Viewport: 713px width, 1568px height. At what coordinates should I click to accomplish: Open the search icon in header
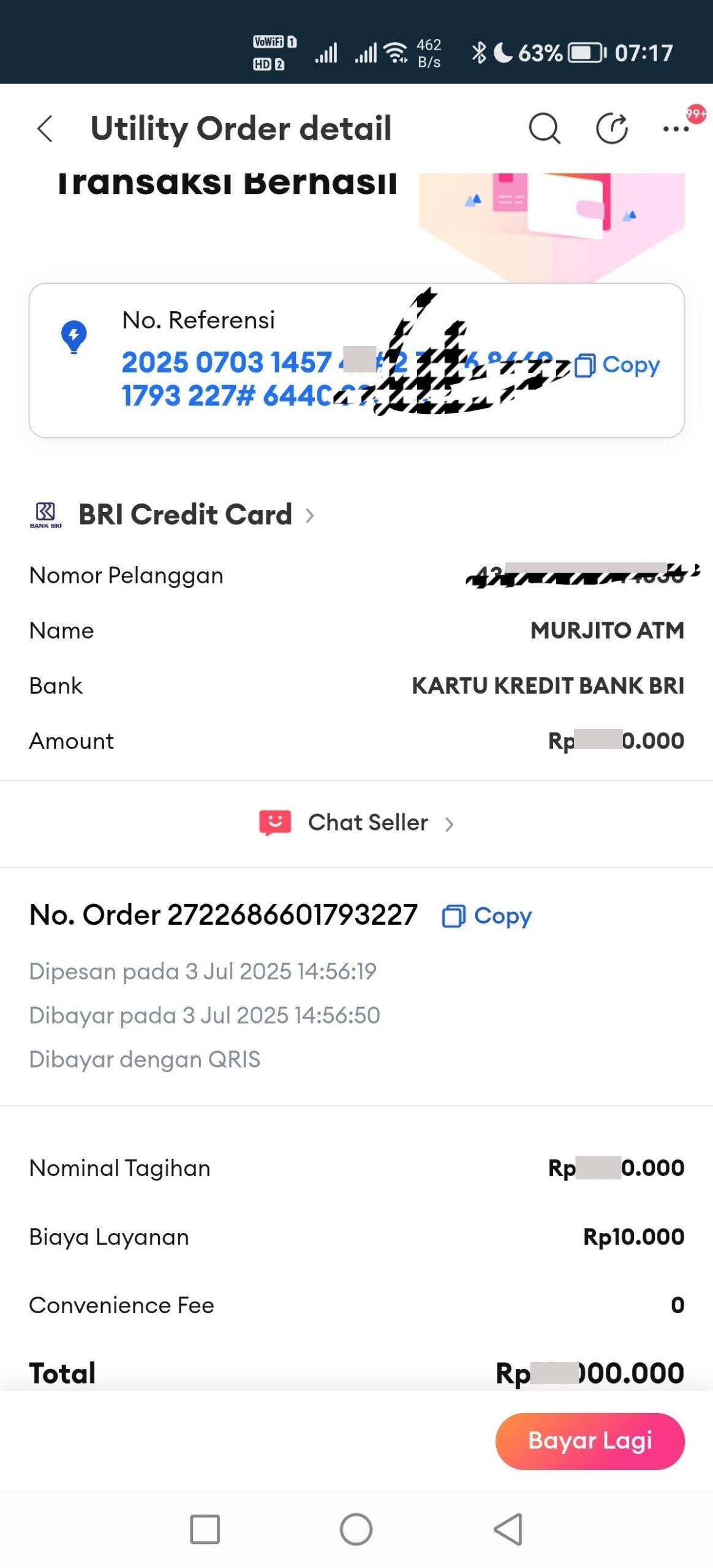click(544, 129)
